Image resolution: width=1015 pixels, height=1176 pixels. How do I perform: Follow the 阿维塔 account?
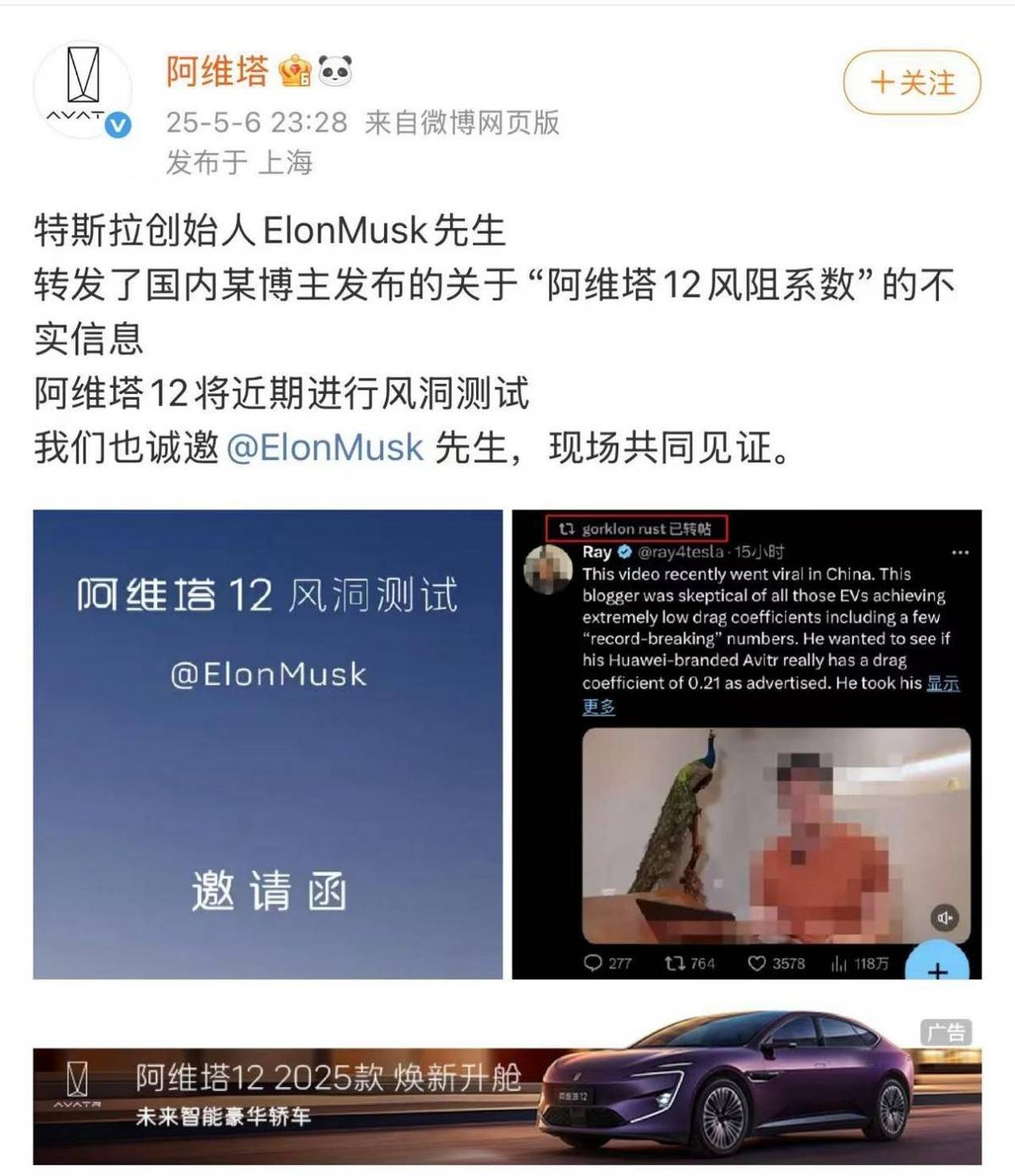point(912,83)
